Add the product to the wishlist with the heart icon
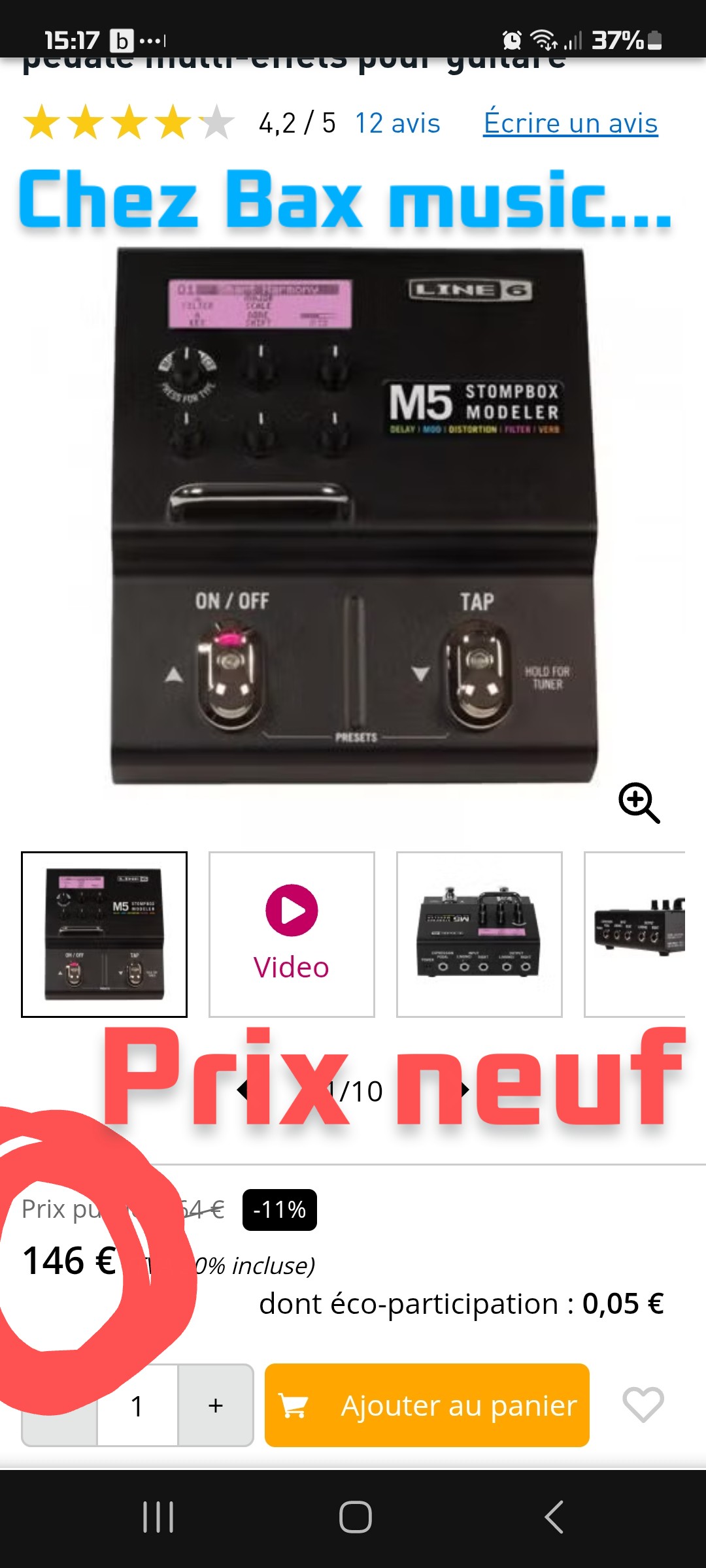The height and width of the screenshot is (1568, 706). [643, 1404]
